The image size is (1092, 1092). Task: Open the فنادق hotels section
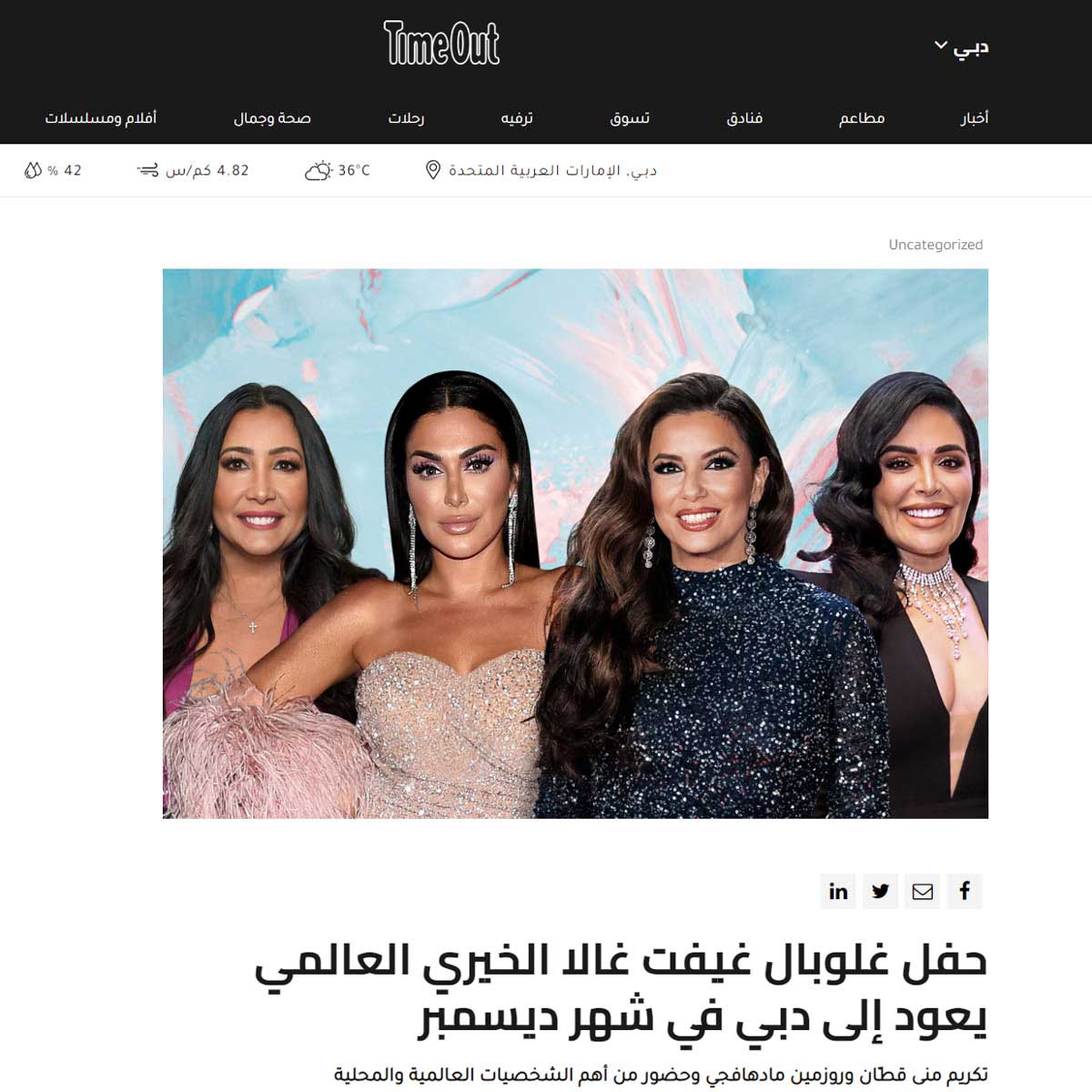744,118
